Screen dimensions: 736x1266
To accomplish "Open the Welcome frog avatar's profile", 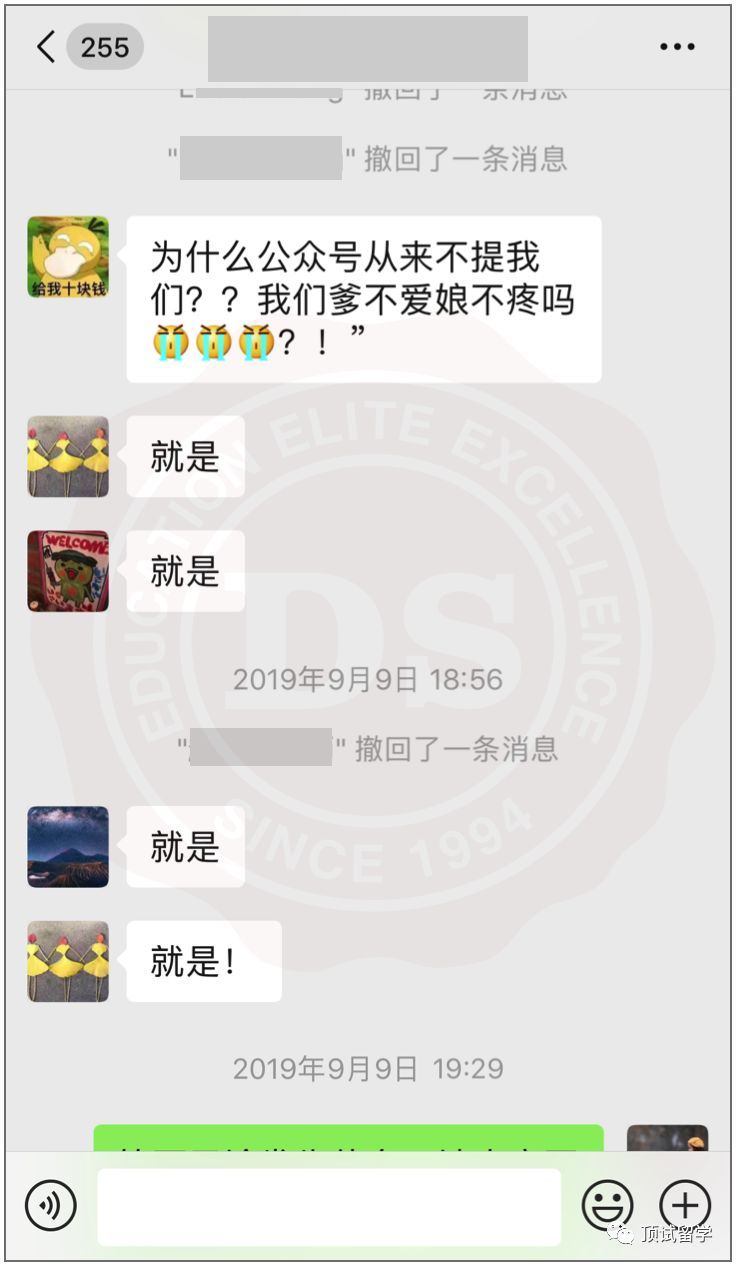I will [x=68, y=571].
